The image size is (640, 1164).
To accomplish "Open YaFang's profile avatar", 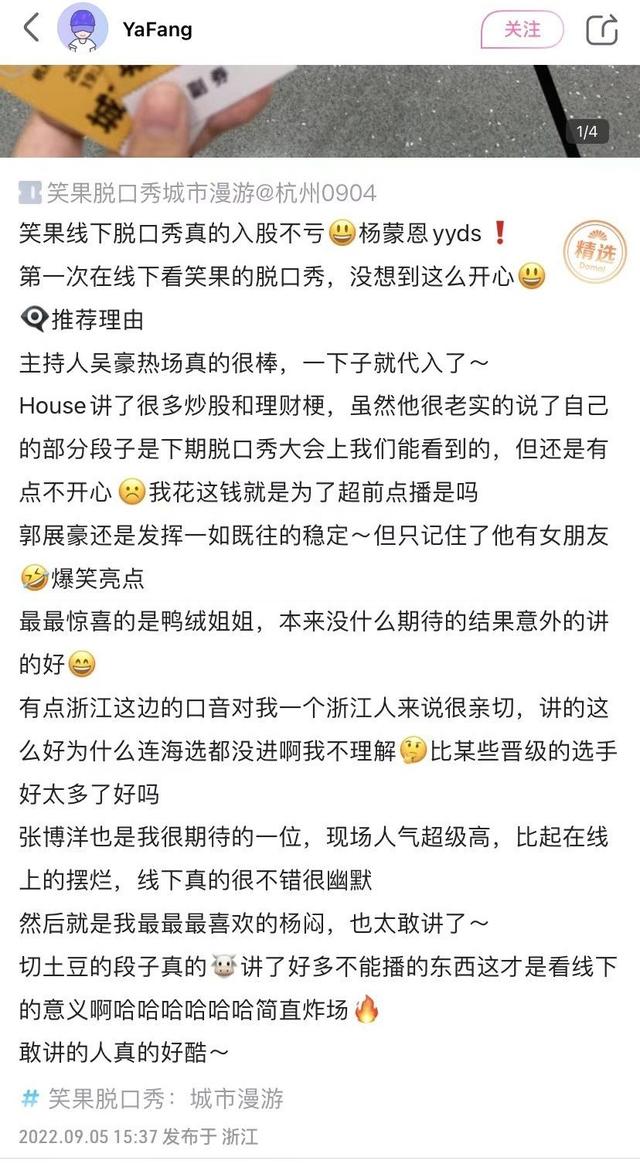I will [x=82, y=28].
